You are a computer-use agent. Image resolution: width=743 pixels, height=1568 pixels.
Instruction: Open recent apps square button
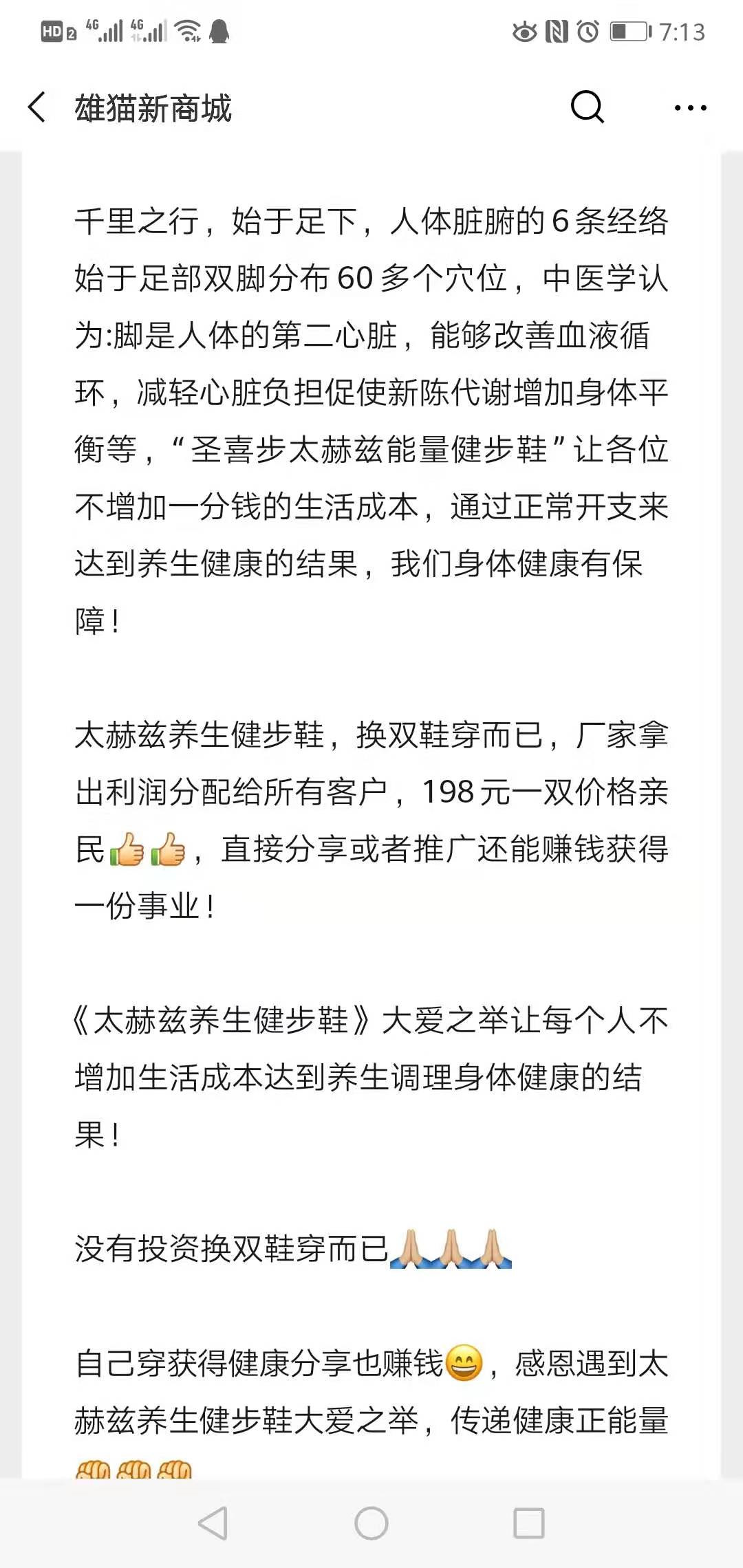tap(529, 1523)
